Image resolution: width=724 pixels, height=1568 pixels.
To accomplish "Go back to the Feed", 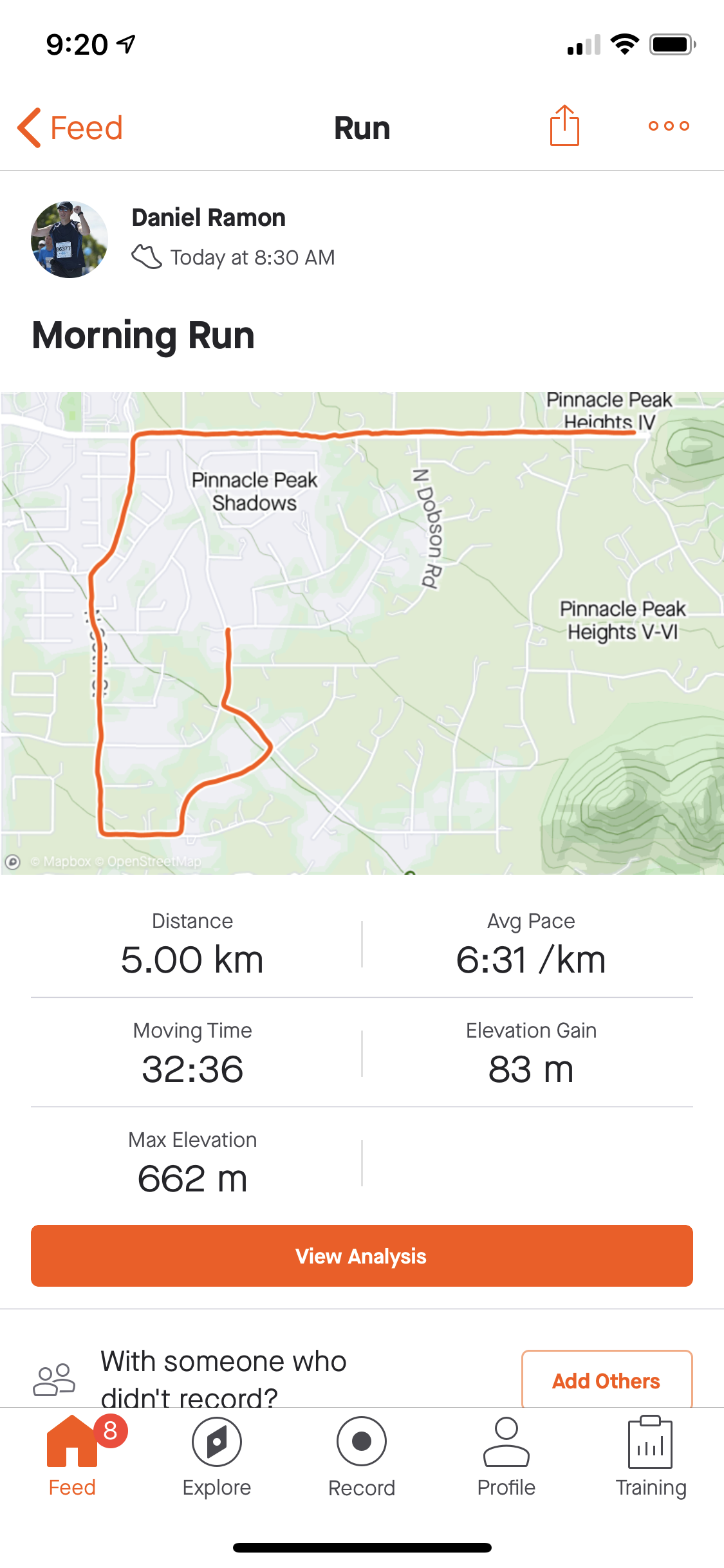I will (70, 127).
